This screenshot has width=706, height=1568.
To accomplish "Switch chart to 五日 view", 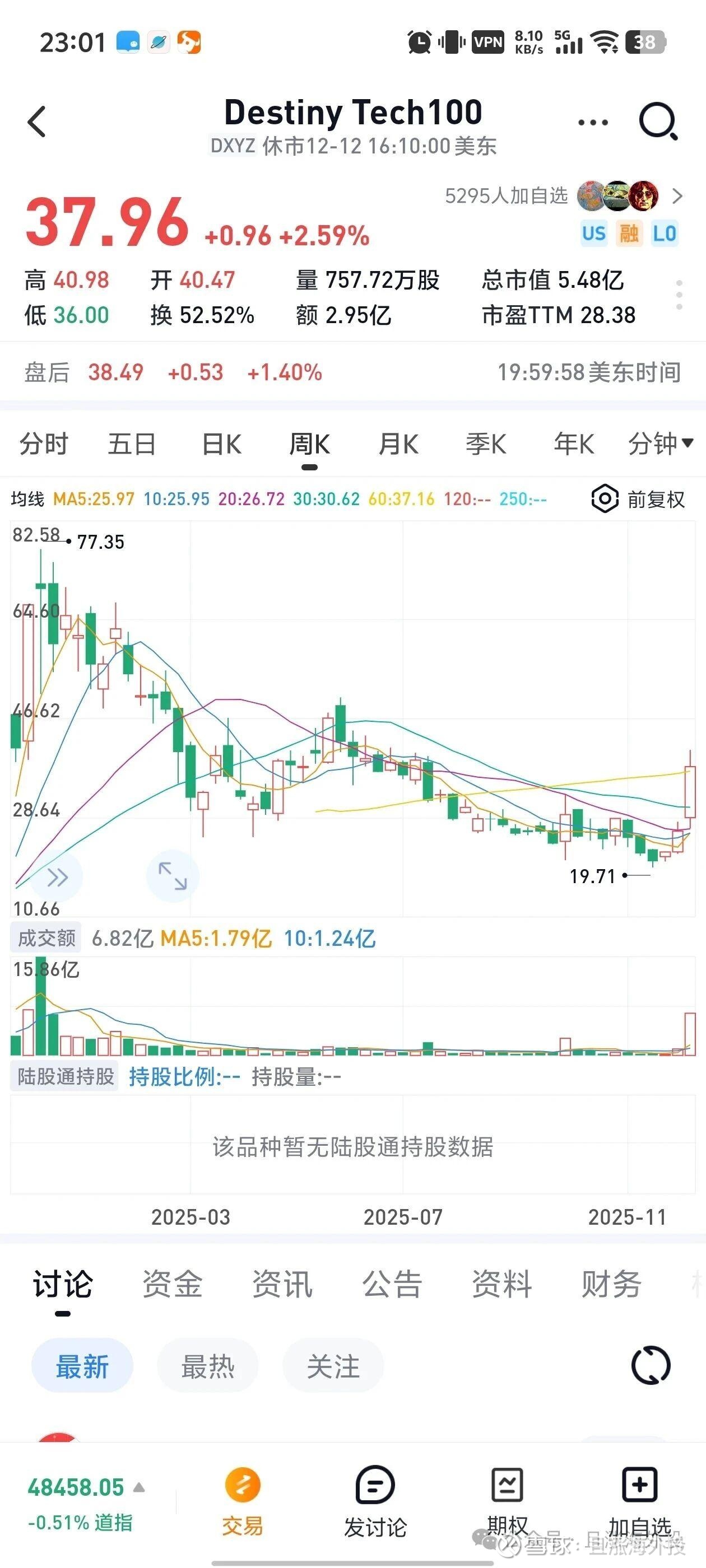I will (x=132, y=444).
